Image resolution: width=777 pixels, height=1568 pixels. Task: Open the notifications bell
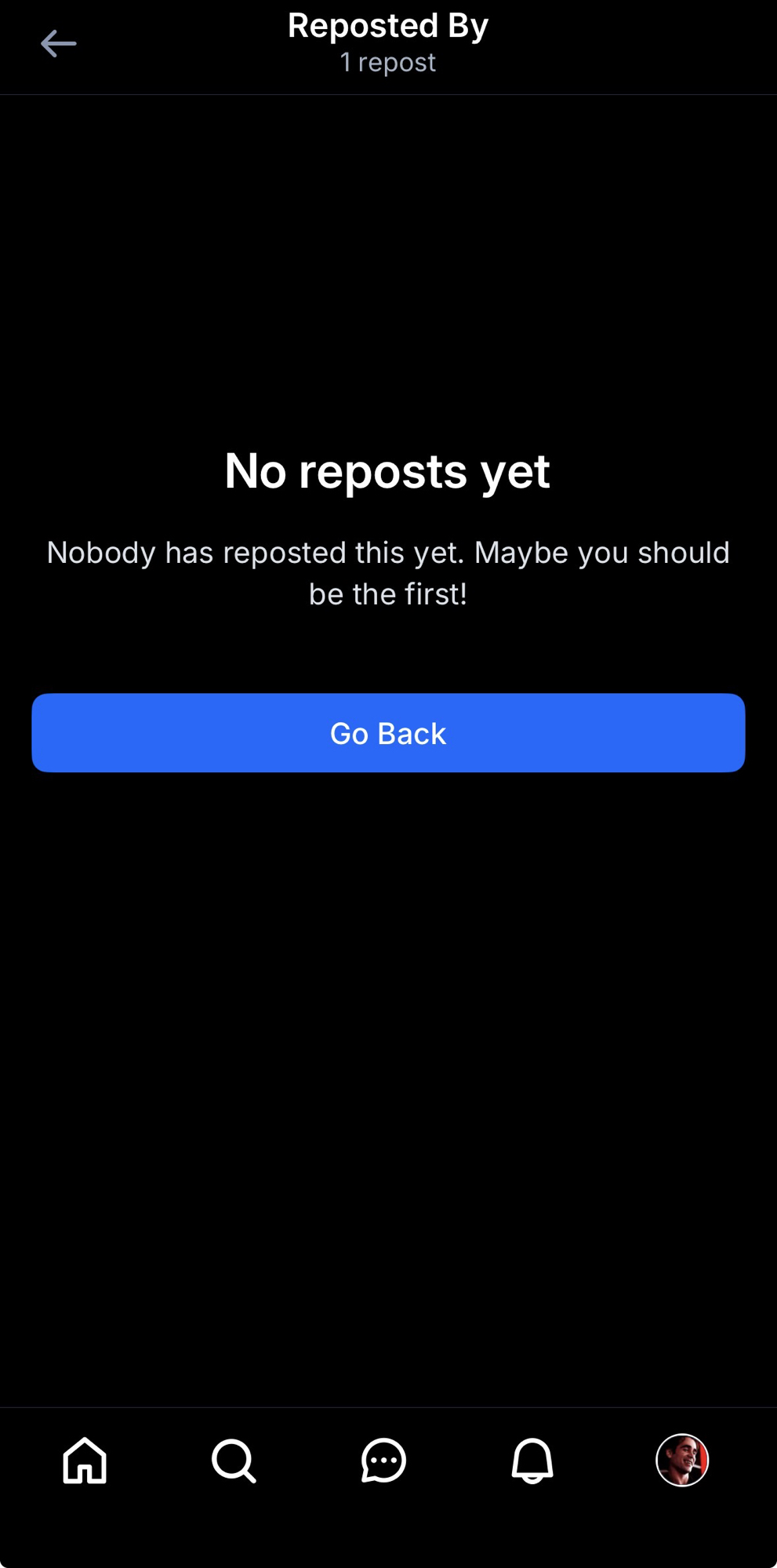(x=532, y=1461)
